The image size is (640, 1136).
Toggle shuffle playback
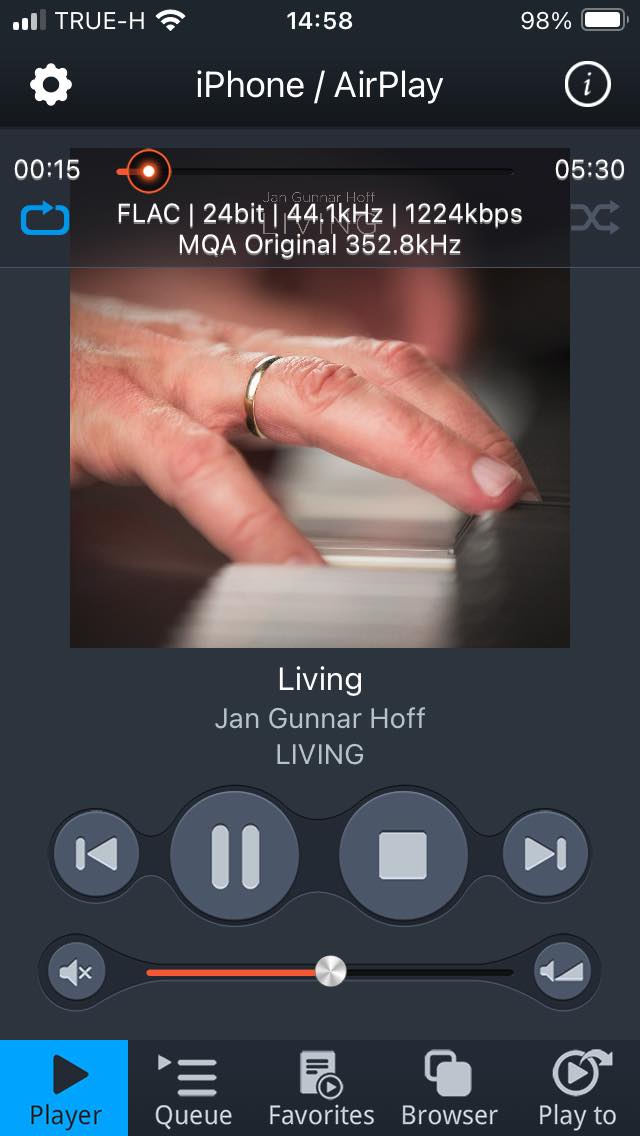click(595, 218)
